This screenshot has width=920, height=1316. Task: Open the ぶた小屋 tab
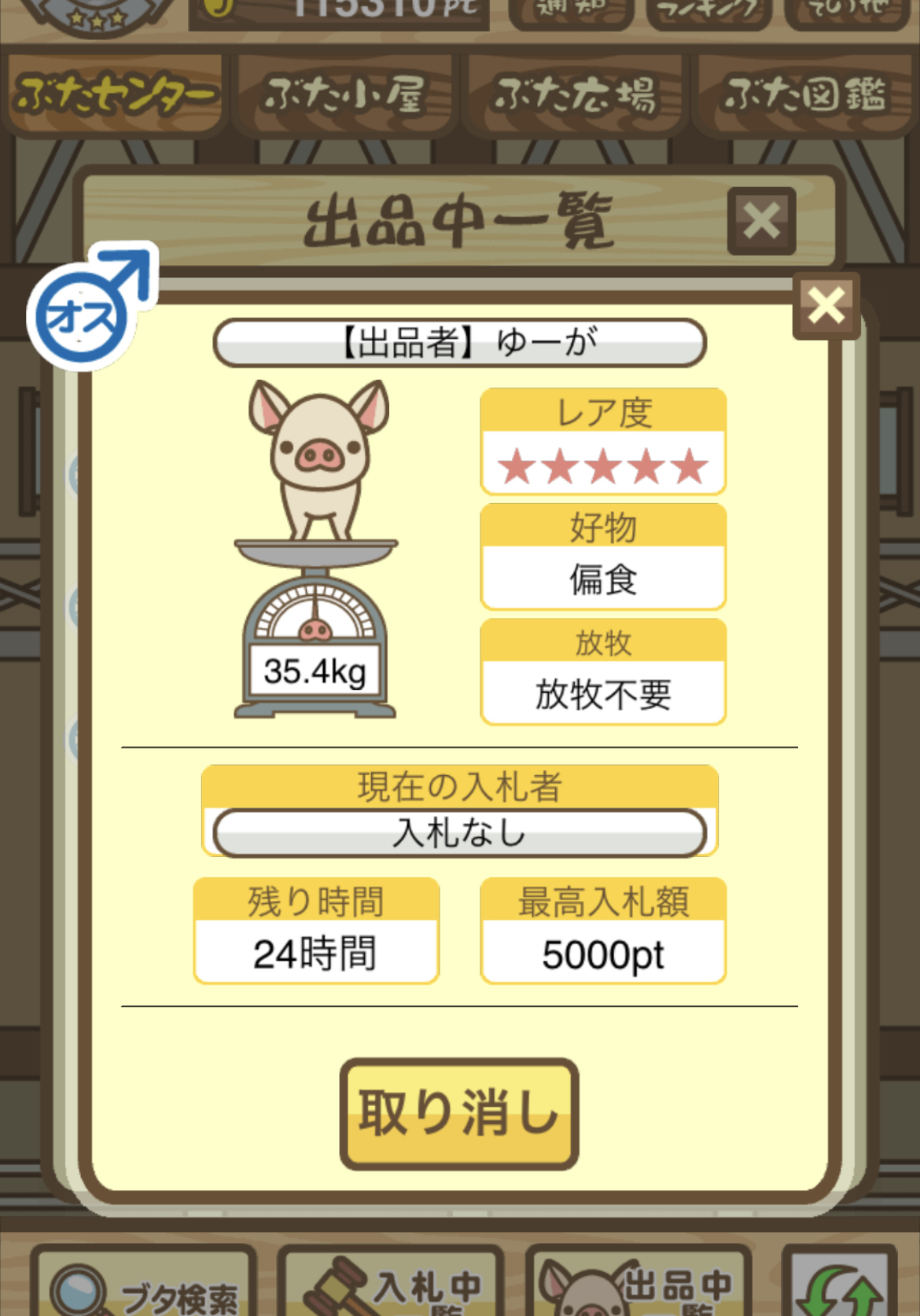point(344,95)
